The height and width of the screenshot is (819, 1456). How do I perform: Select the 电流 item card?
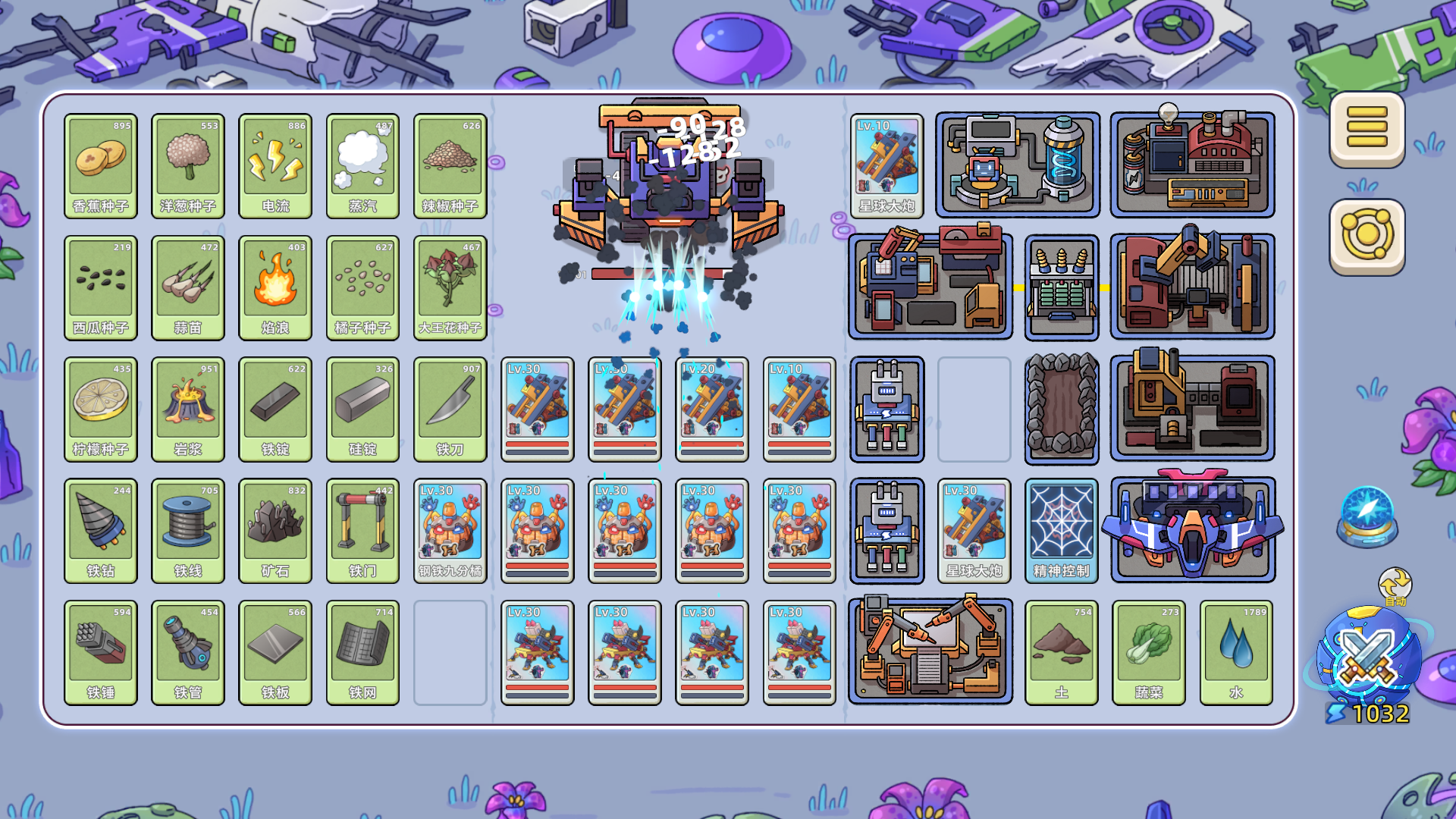(x=275, y=165)
